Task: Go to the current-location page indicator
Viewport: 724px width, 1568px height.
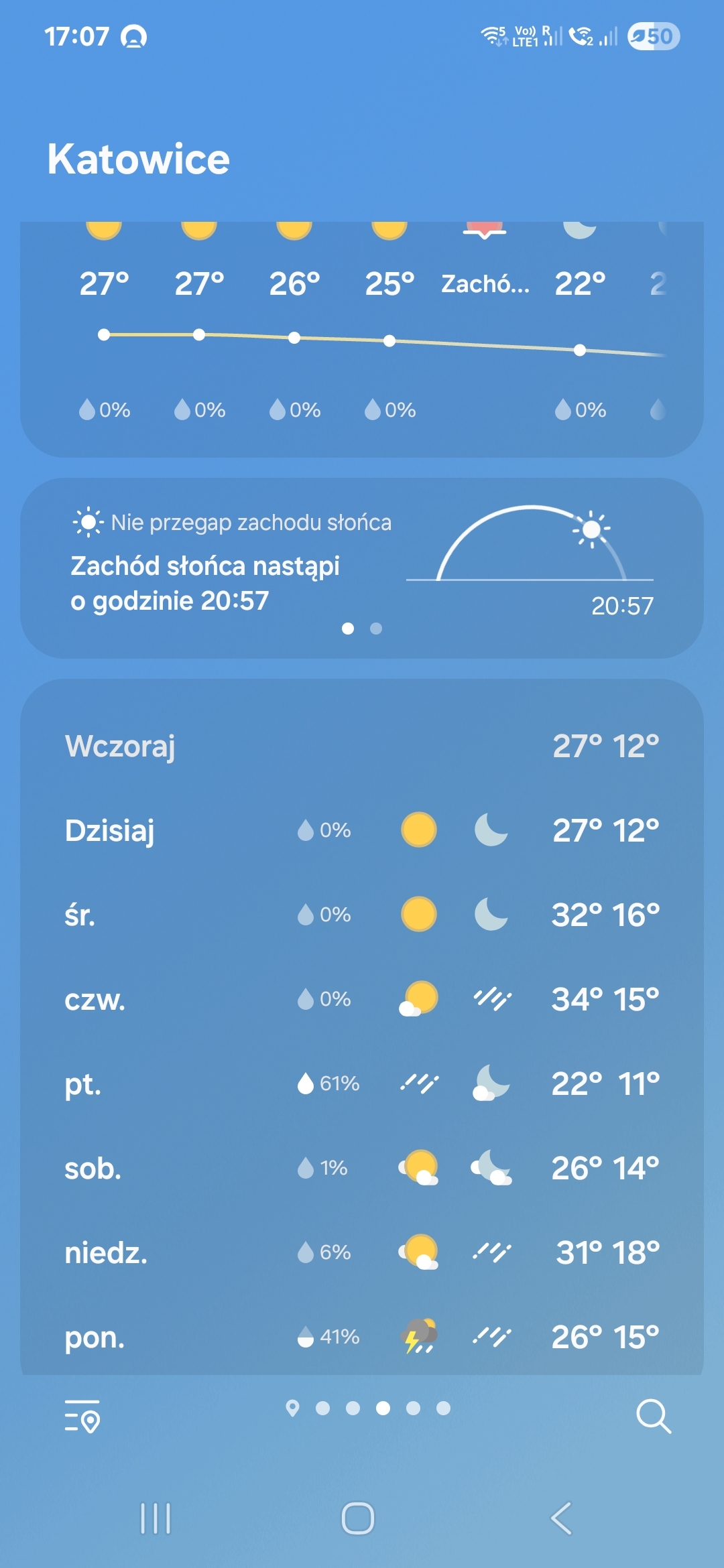Action: point(292,1408)
